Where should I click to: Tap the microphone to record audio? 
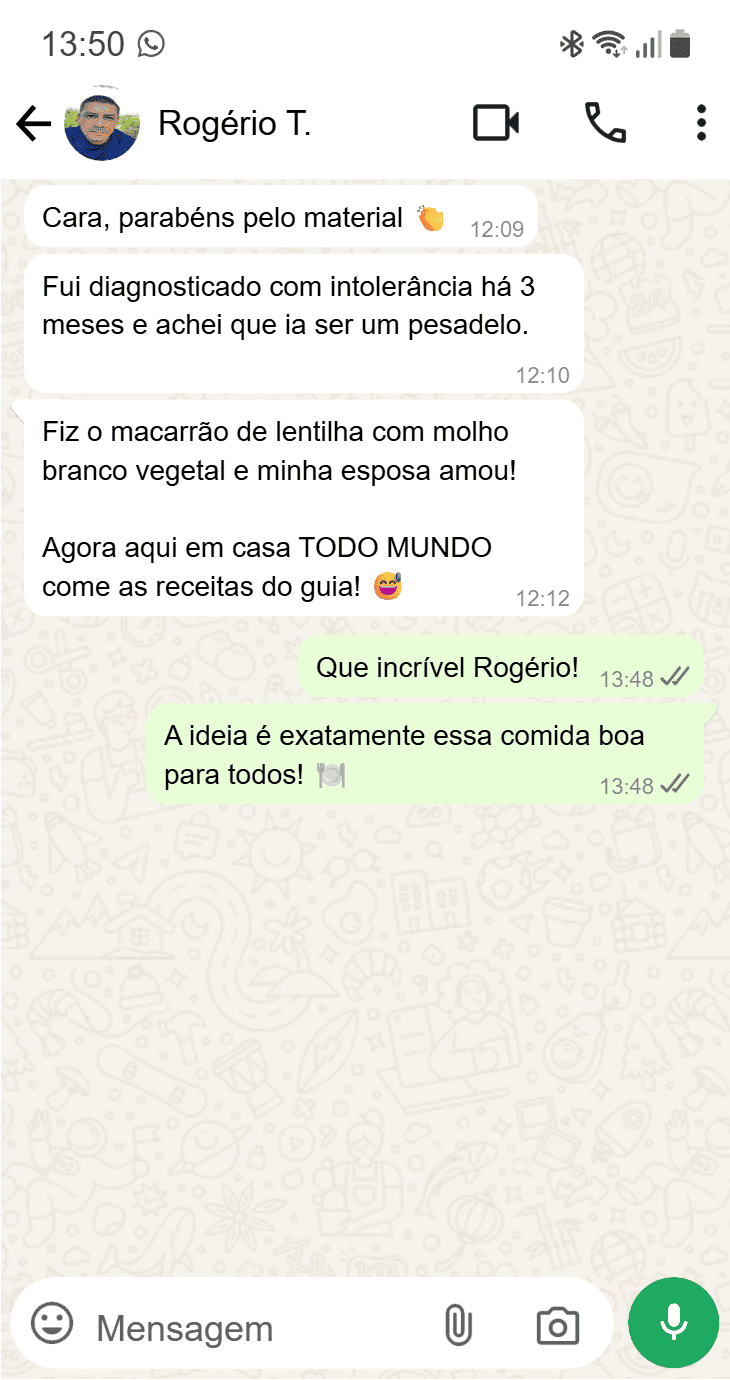coord(673,1322)
